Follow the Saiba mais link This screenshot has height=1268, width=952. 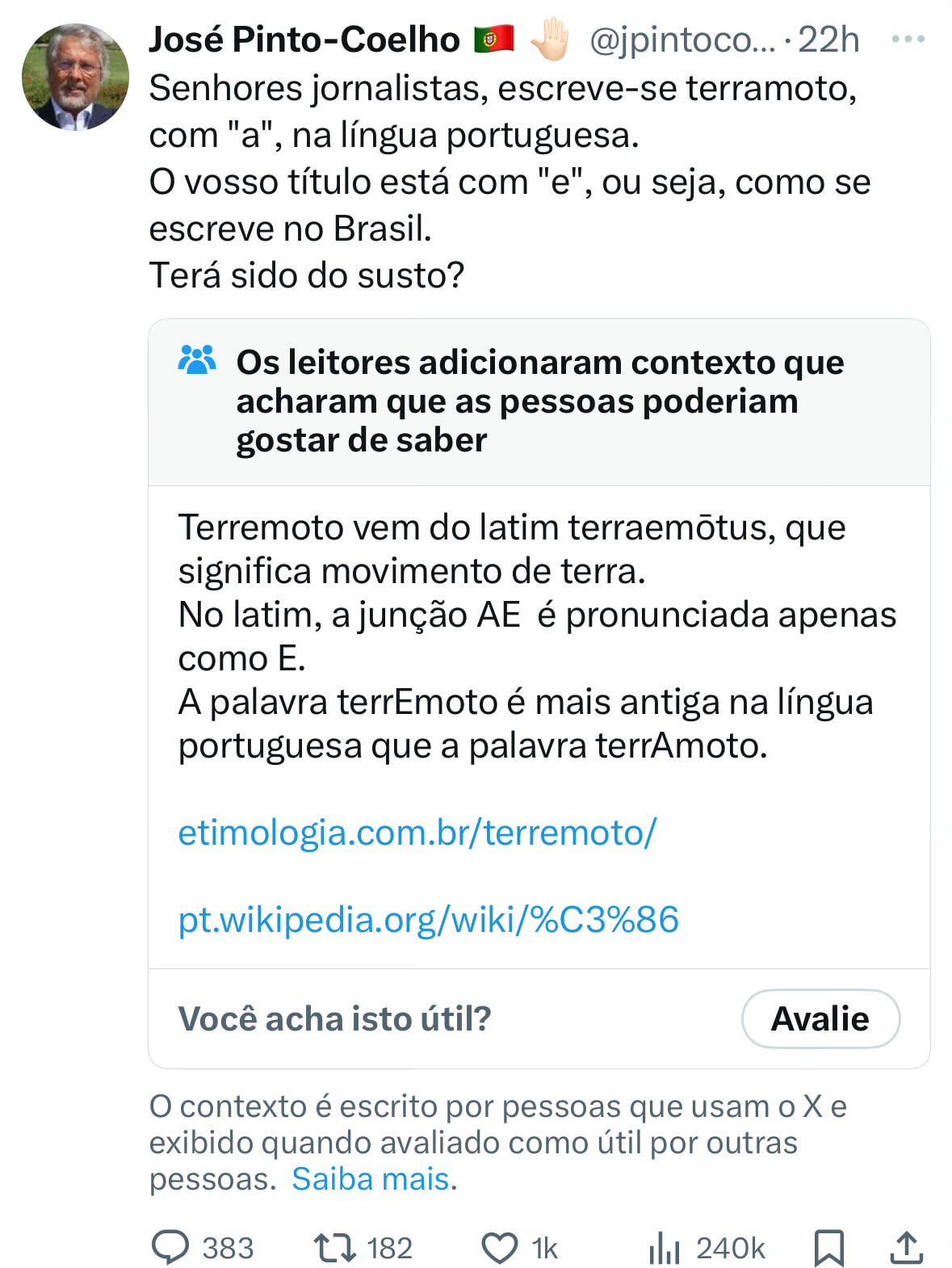coord(370,1178)
